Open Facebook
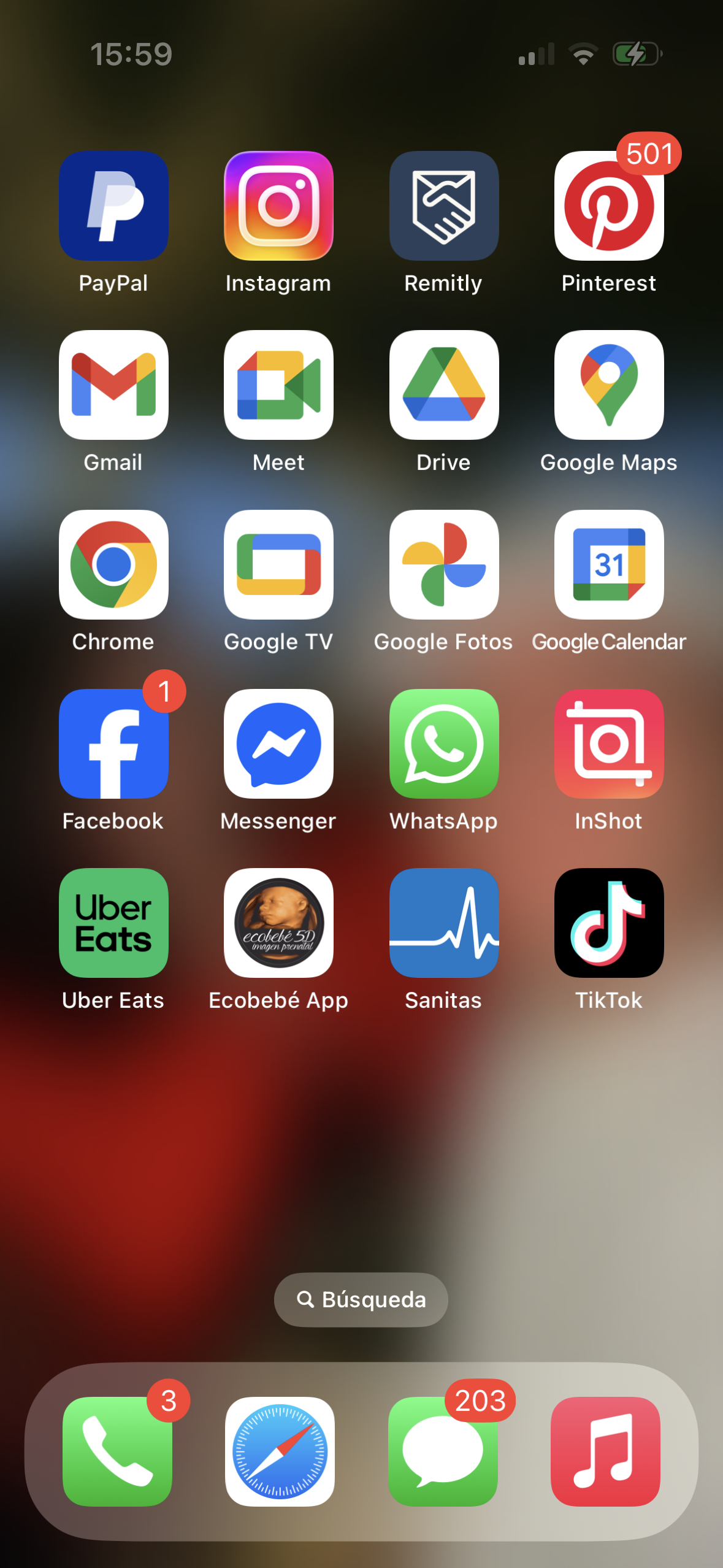This screenshot has height=1568, width=723. [113, 744]
